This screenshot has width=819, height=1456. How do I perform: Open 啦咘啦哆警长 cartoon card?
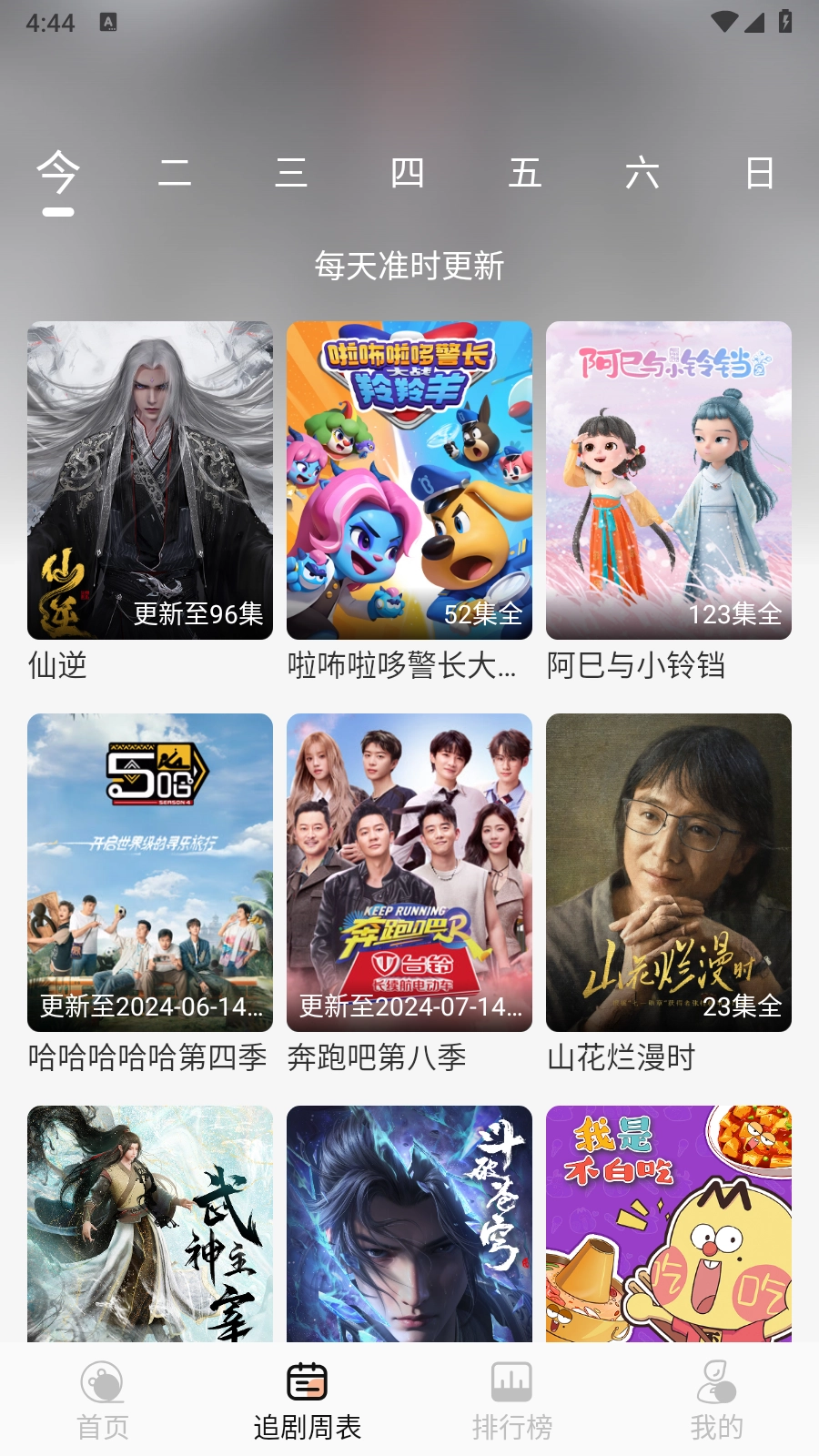pyautogui.click(x=409, y=480)
